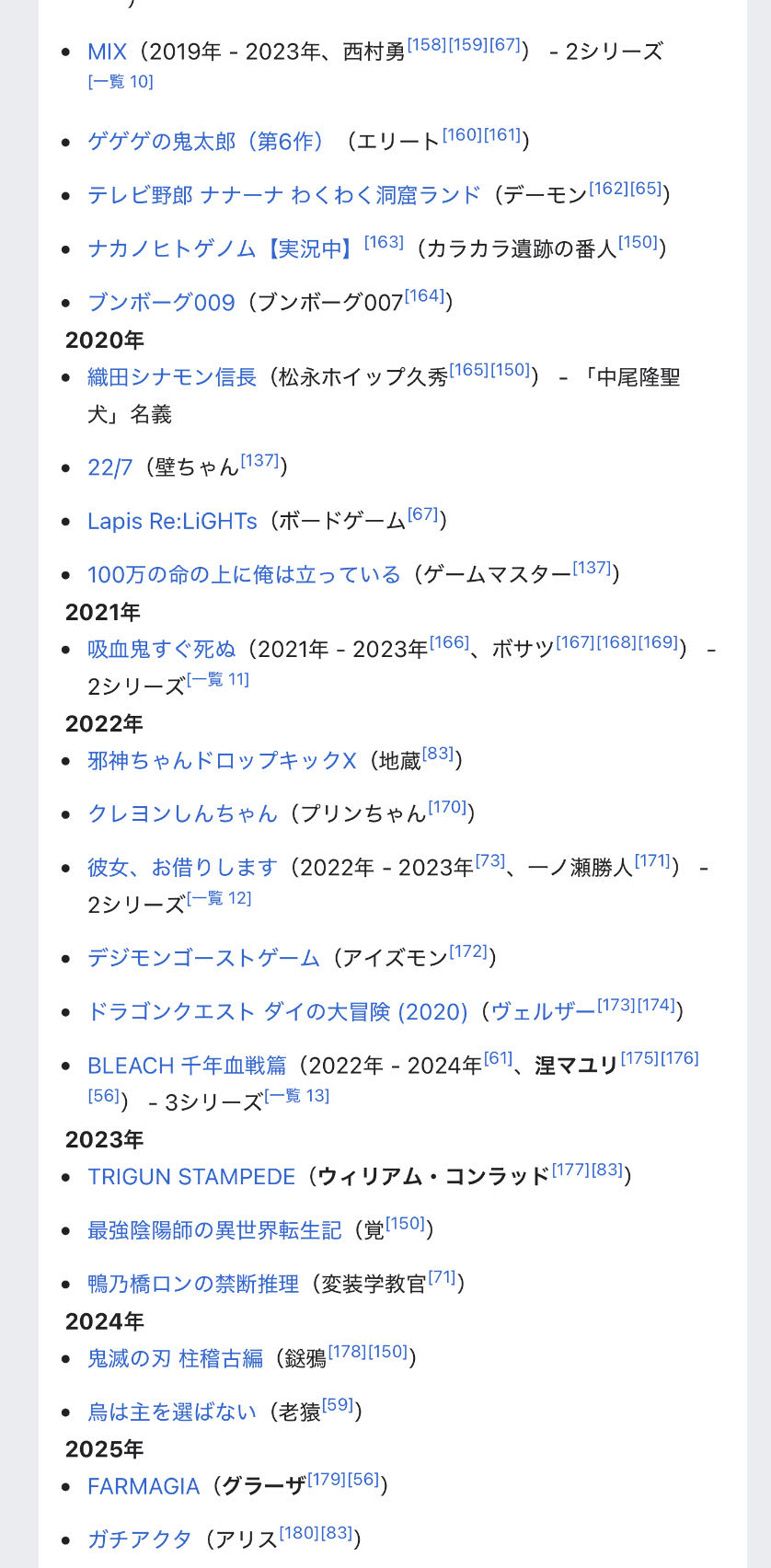Image resolution: width=771 pixels, height=1568 pixels.
Task: Open the ヴェルザー character link
Action: pyautogui.click(x=543, y=1011)
